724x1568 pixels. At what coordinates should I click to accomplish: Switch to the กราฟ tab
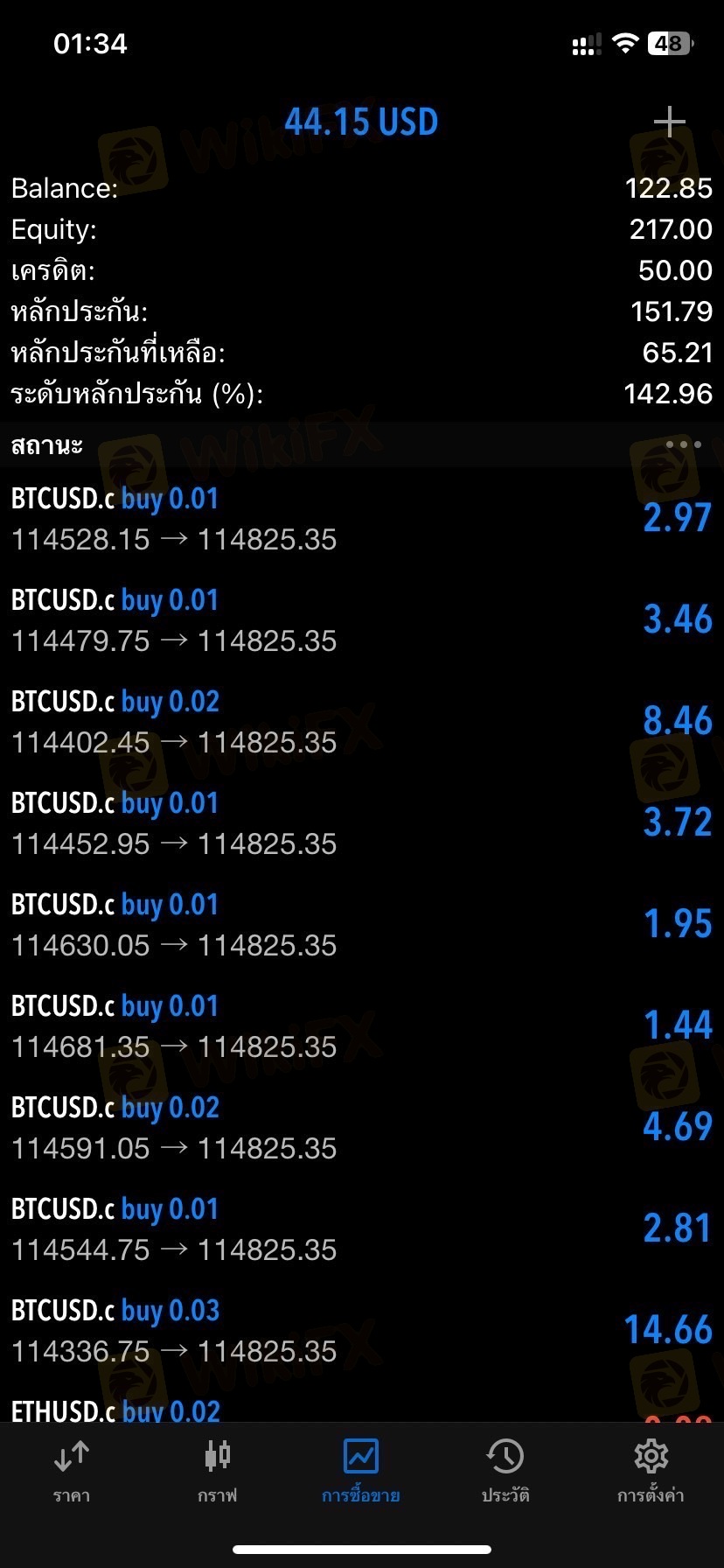[x=217, y=1472]
